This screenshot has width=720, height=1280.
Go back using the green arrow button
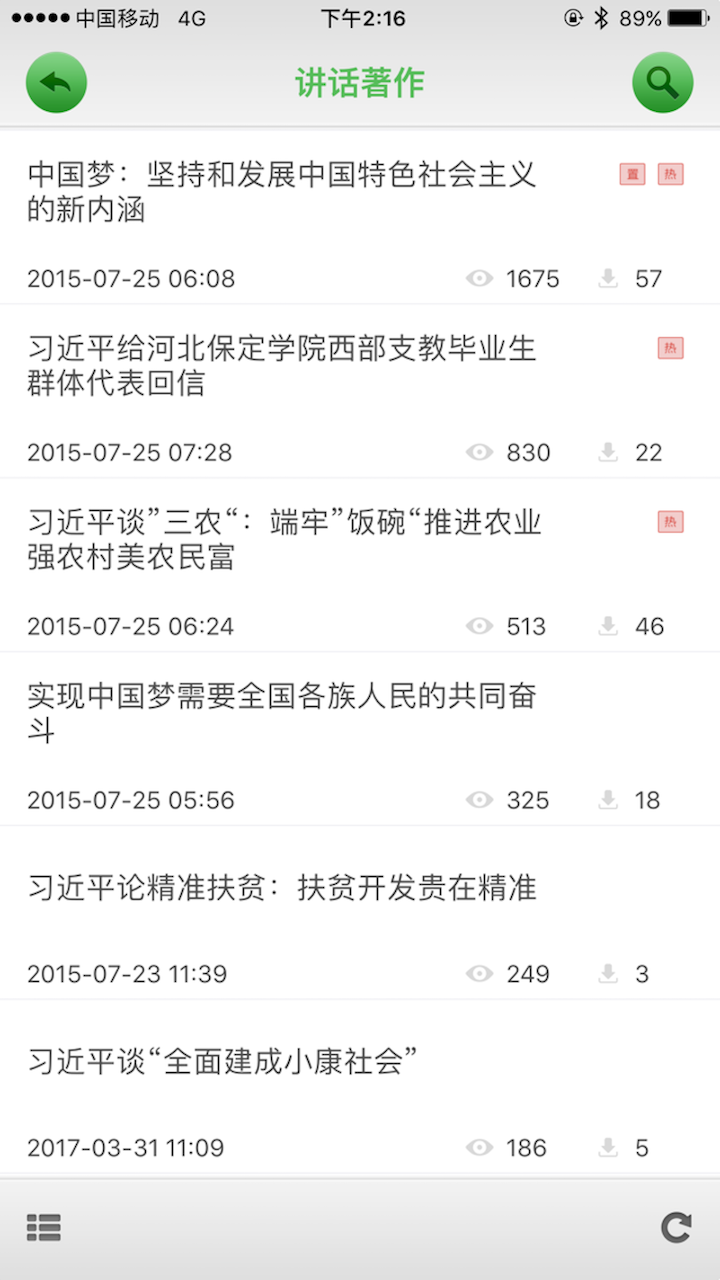pos(56,82)
